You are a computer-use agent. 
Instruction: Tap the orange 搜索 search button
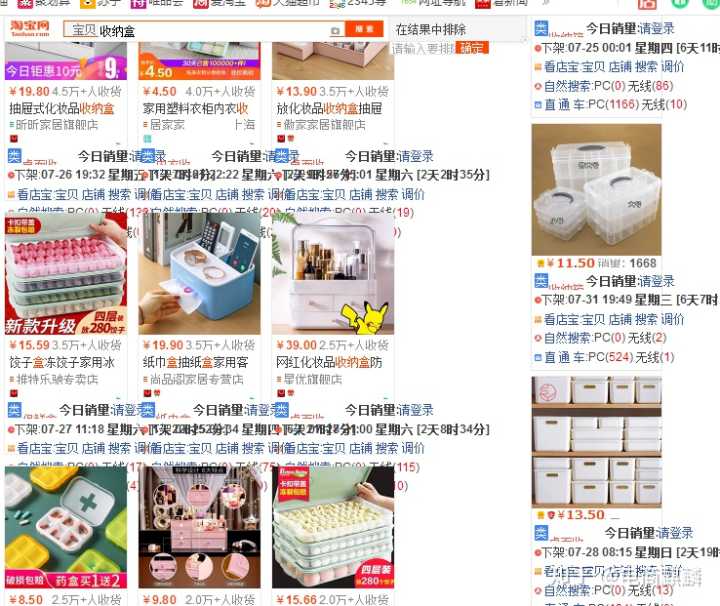click(361, 30)
